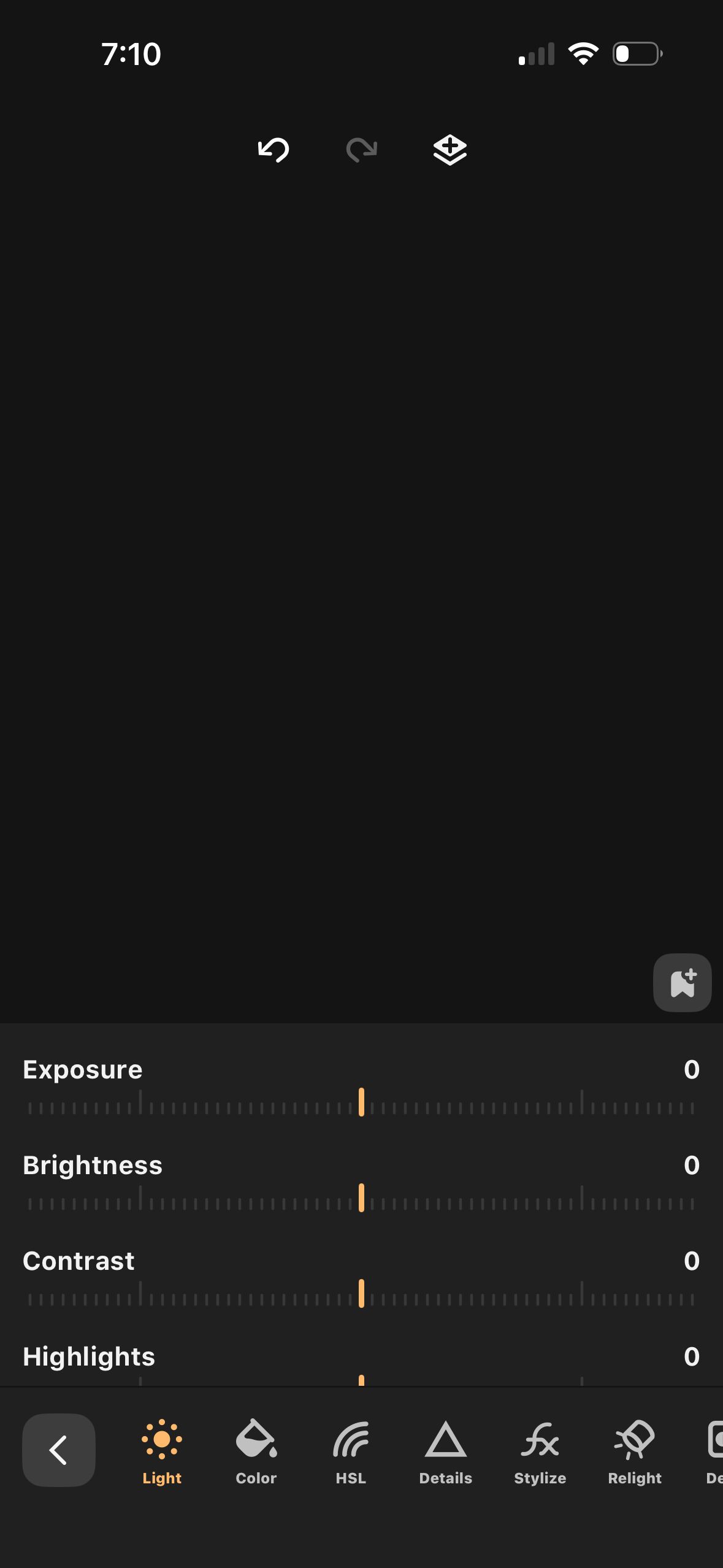Screen dimensions: 723x1568
Task: Tap the Exposure slider track
Action: tap(361, 1102)
